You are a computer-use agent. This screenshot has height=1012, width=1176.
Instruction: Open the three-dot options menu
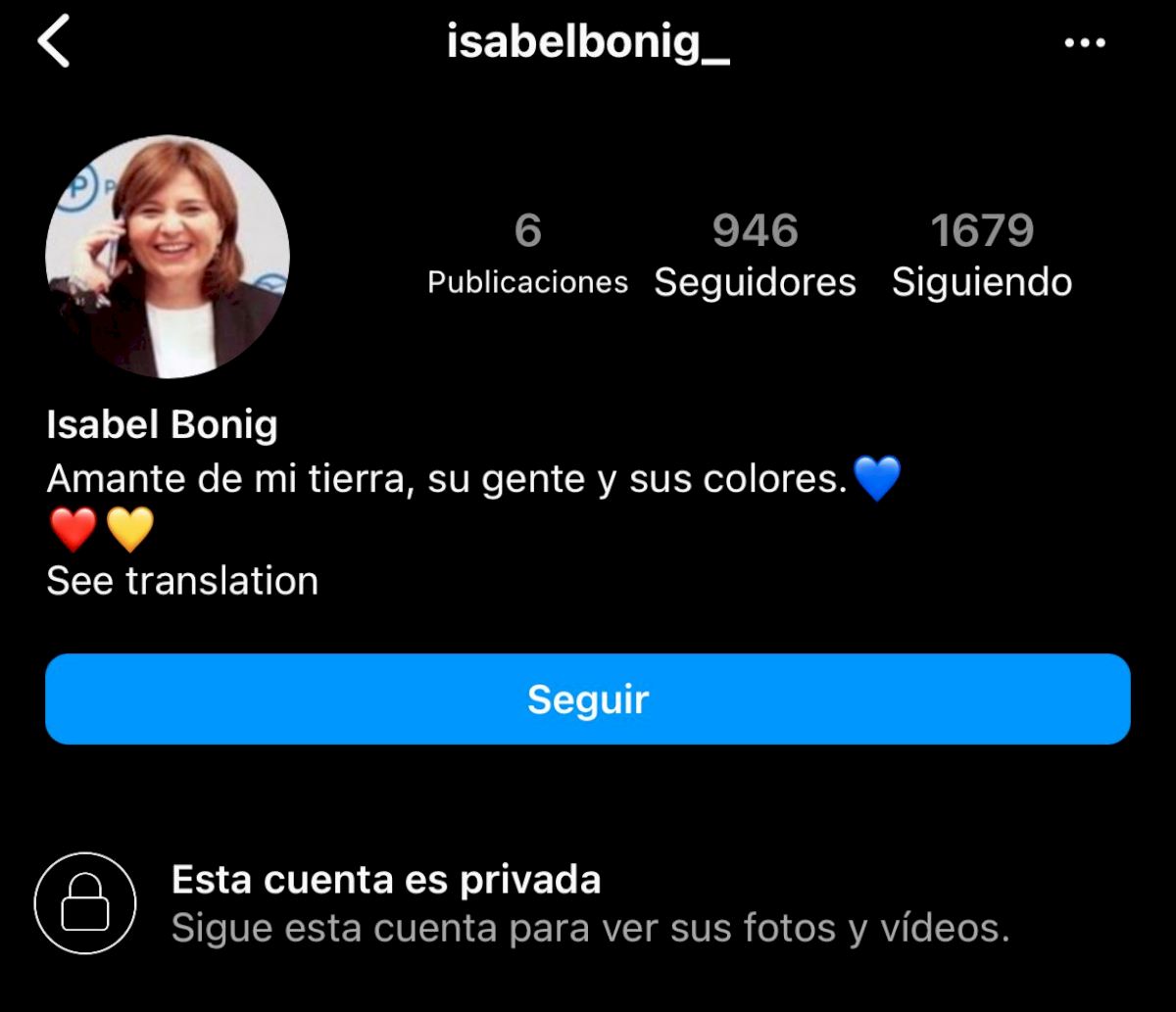click(1085, 44)
